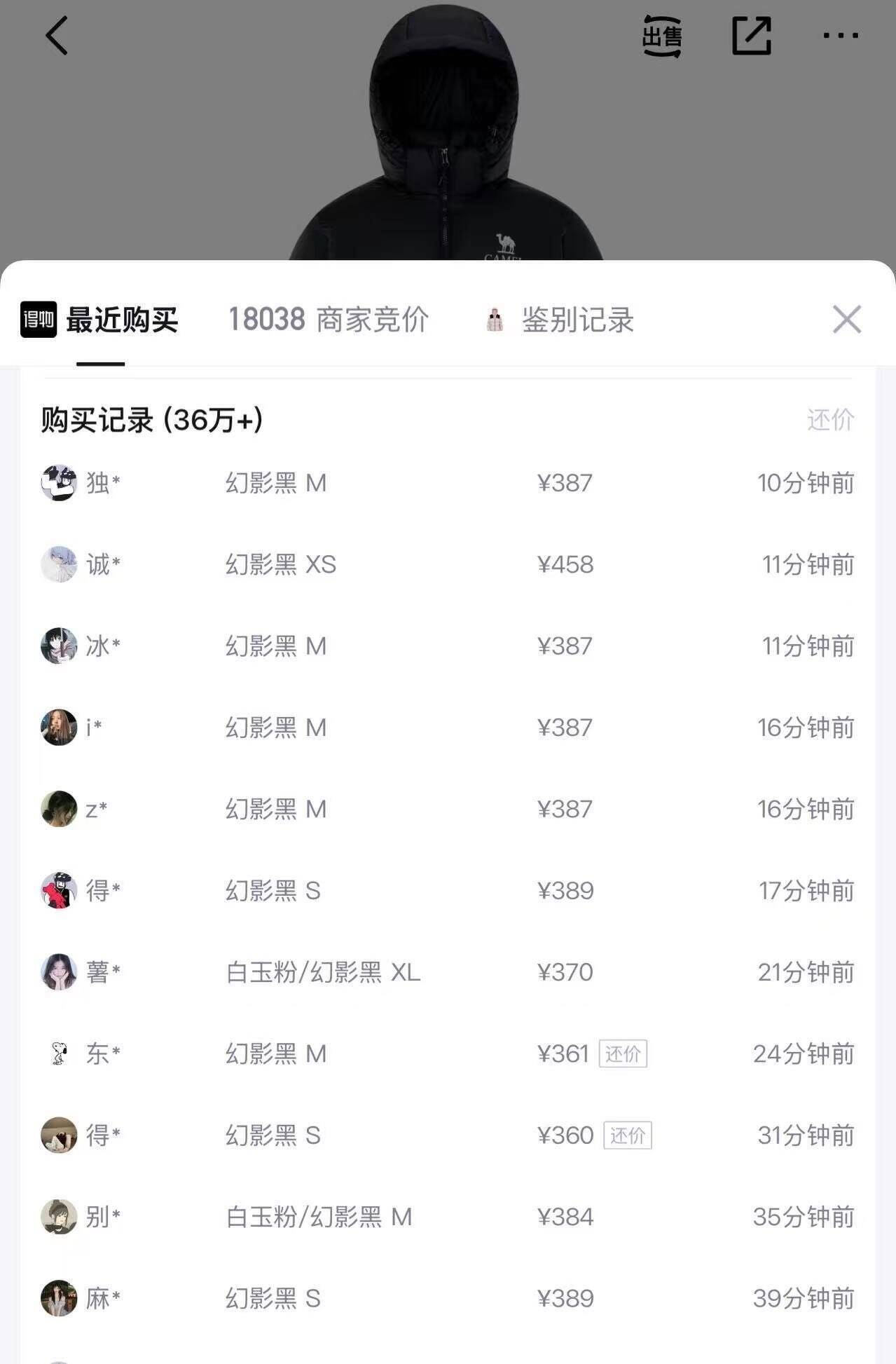Select the 最近购买 tab
Screen dimensions: 896x1364
click(99, 320)
